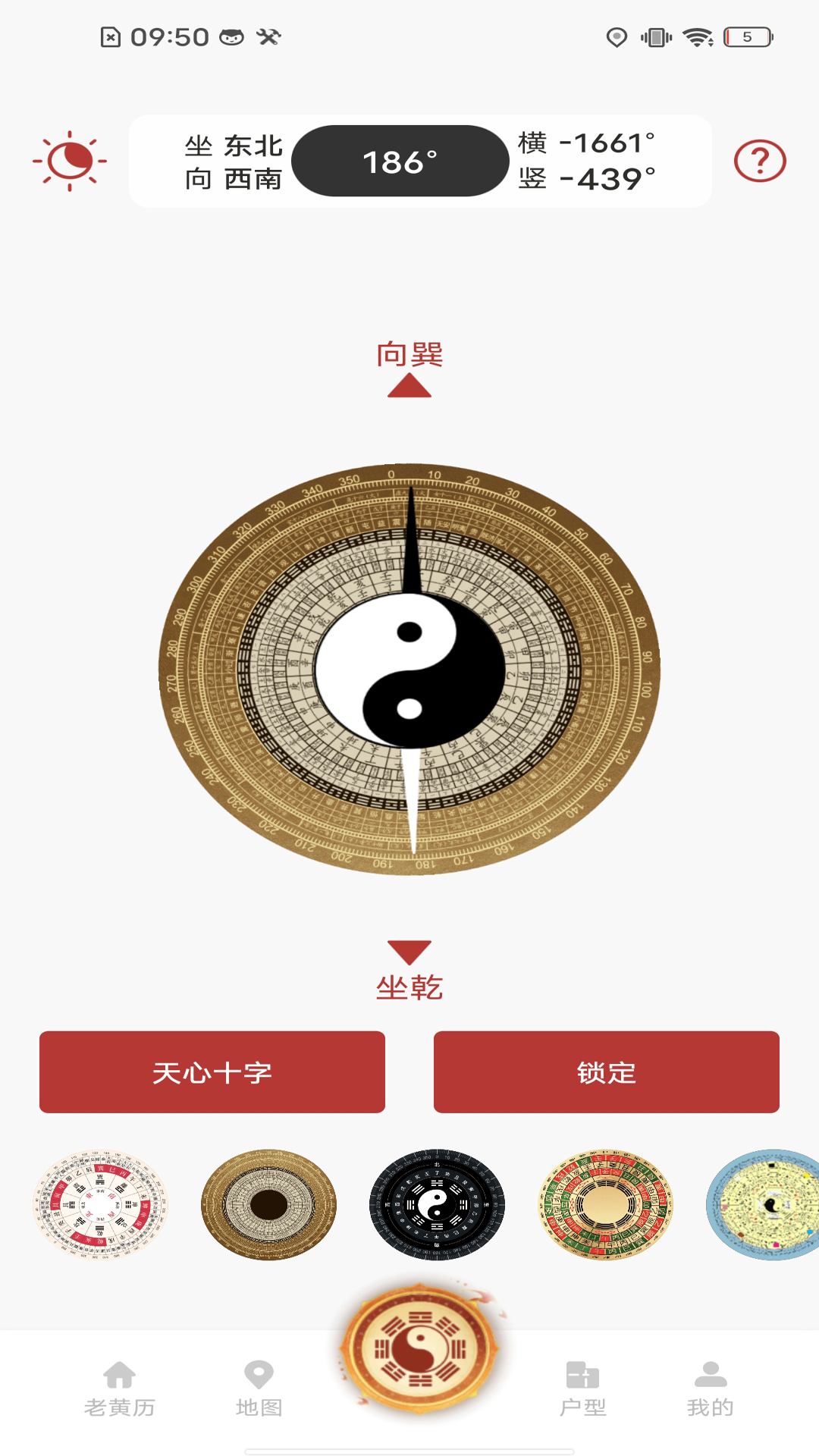Select the green and red compass style
819x1456 pixels.
pos(605,1204)
